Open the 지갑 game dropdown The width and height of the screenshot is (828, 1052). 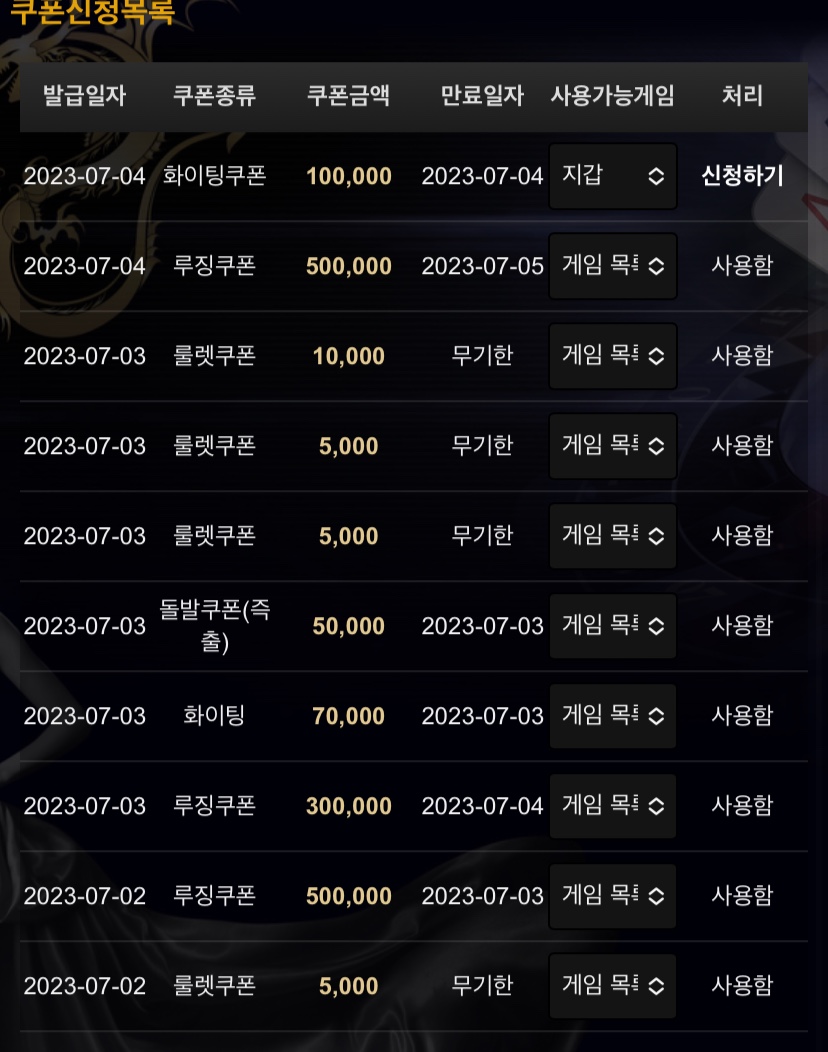coord(613,176)
